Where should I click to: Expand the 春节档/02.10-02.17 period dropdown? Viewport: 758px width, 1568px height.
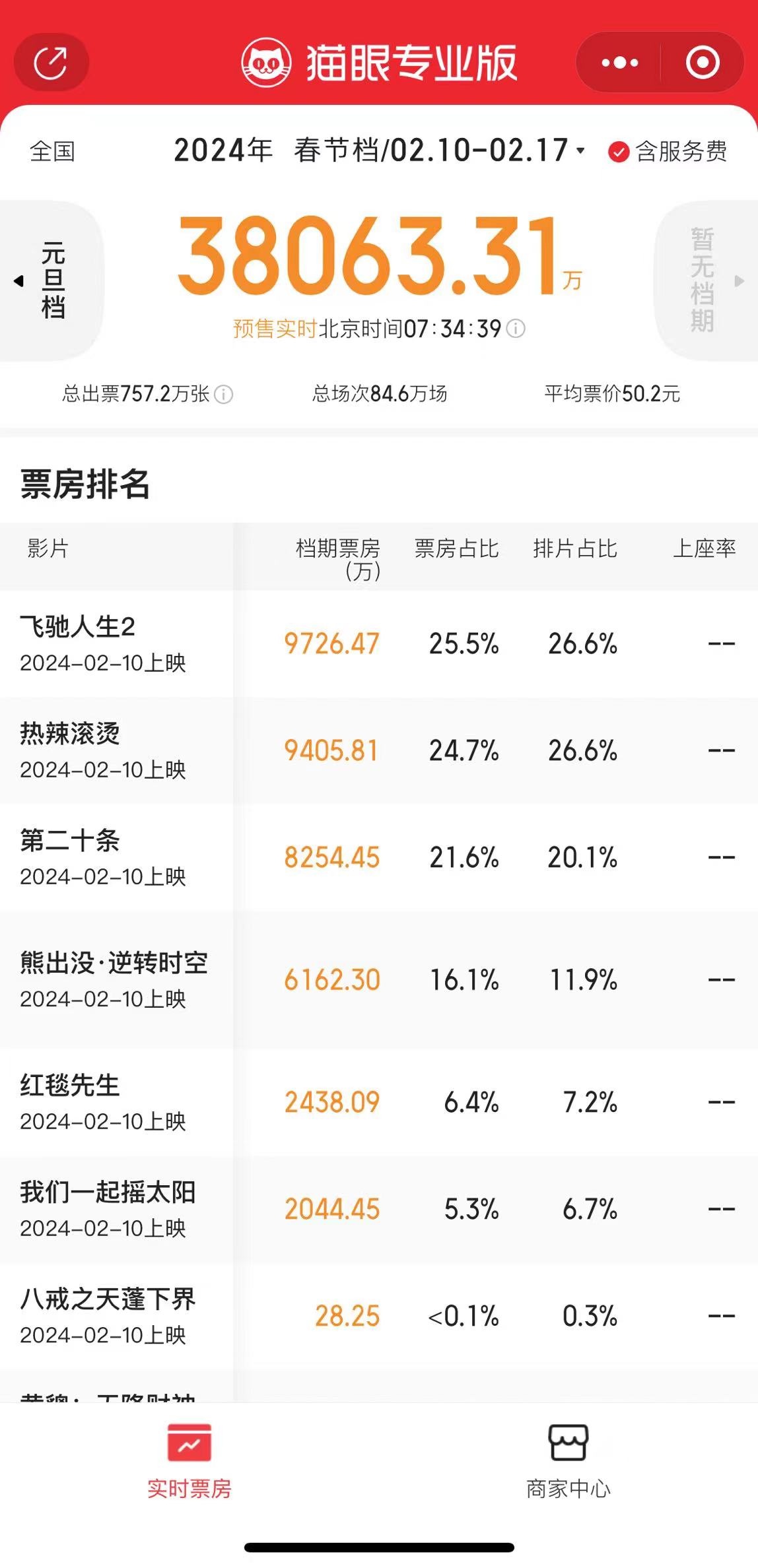pos(438,150)
